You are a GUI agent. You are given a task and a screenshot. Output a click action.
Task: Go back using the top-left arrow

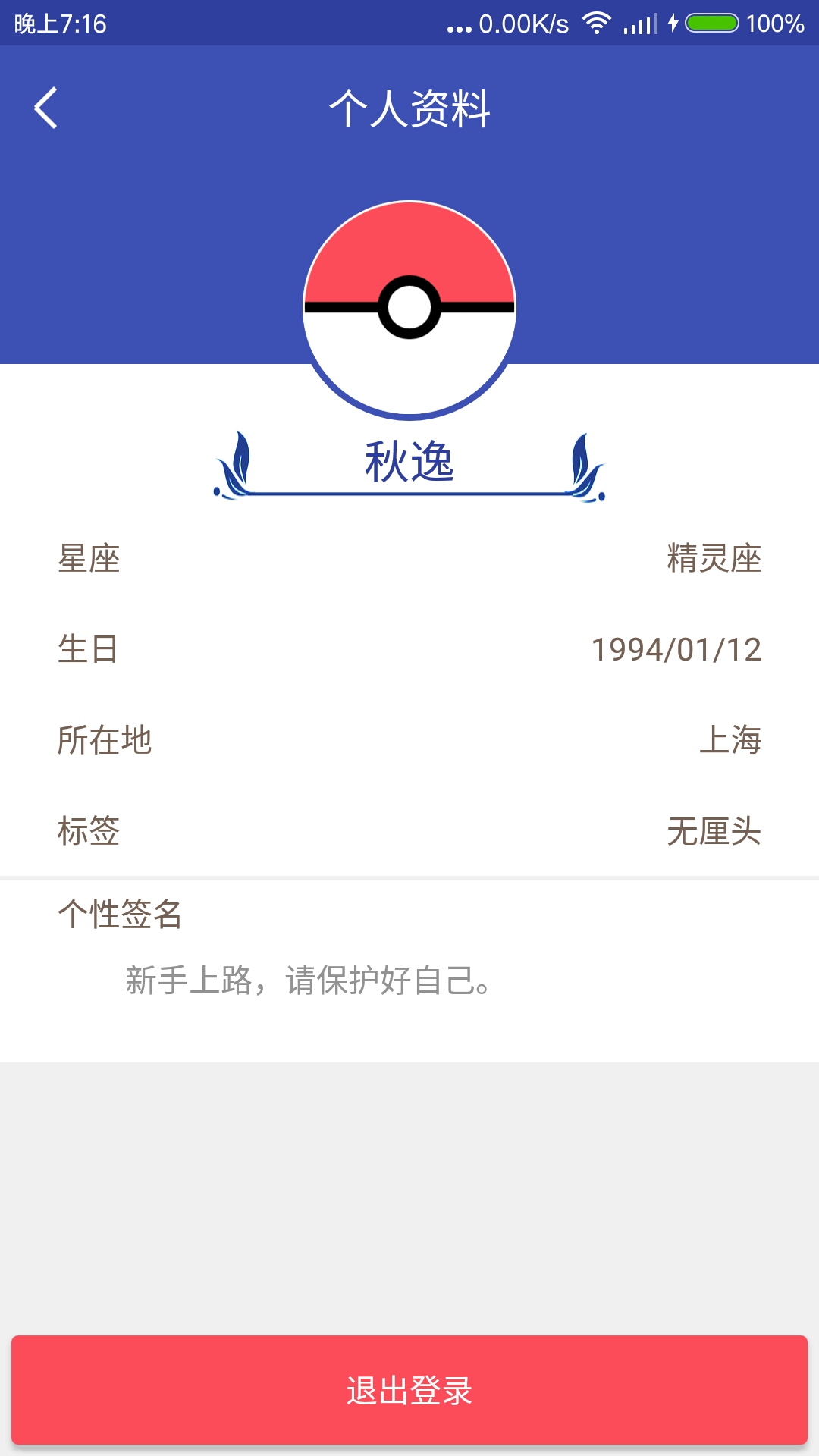[x=46, y=108]
